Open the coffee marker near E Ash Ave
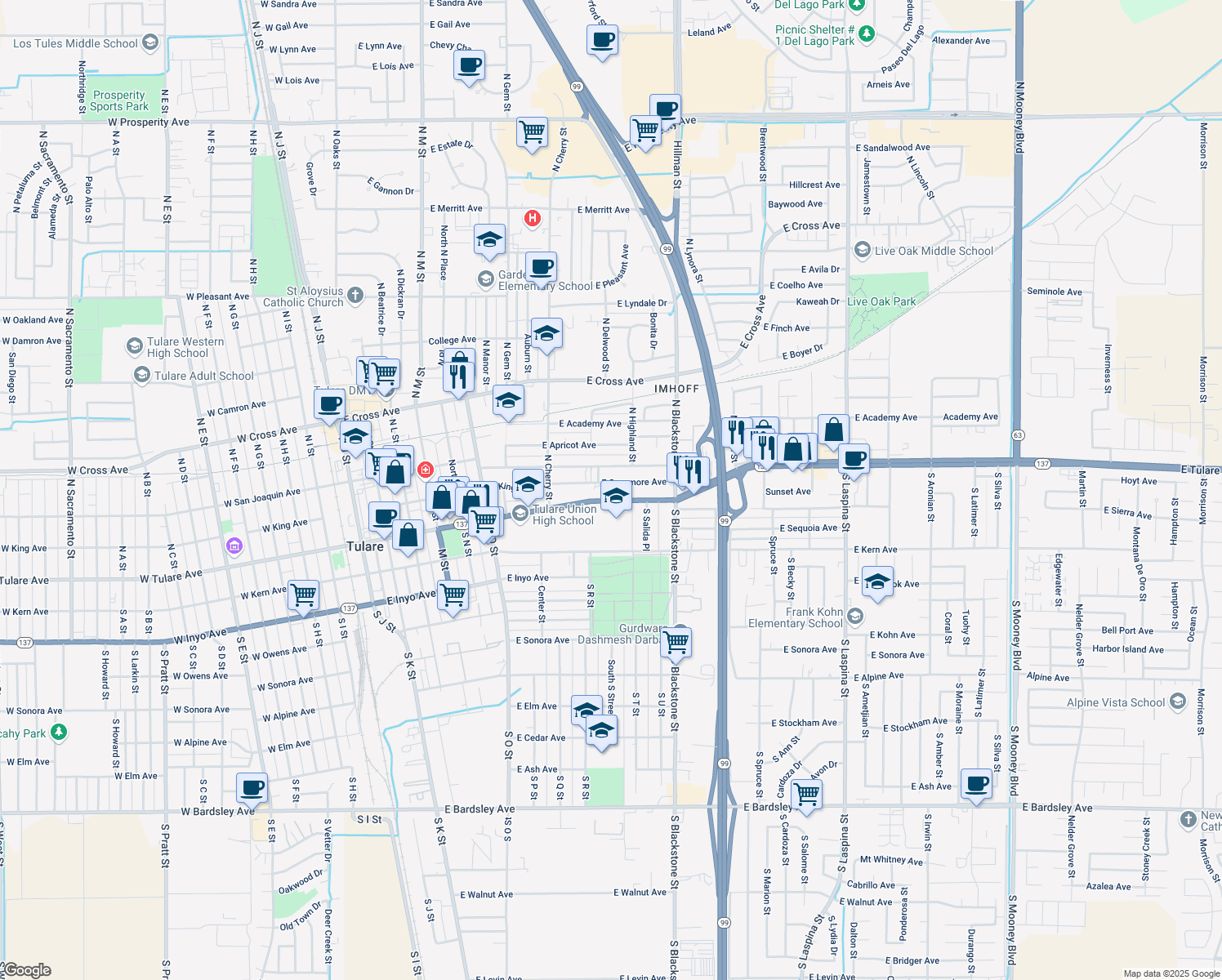This screenshot has width=1222, height=980. click(976, 783)
